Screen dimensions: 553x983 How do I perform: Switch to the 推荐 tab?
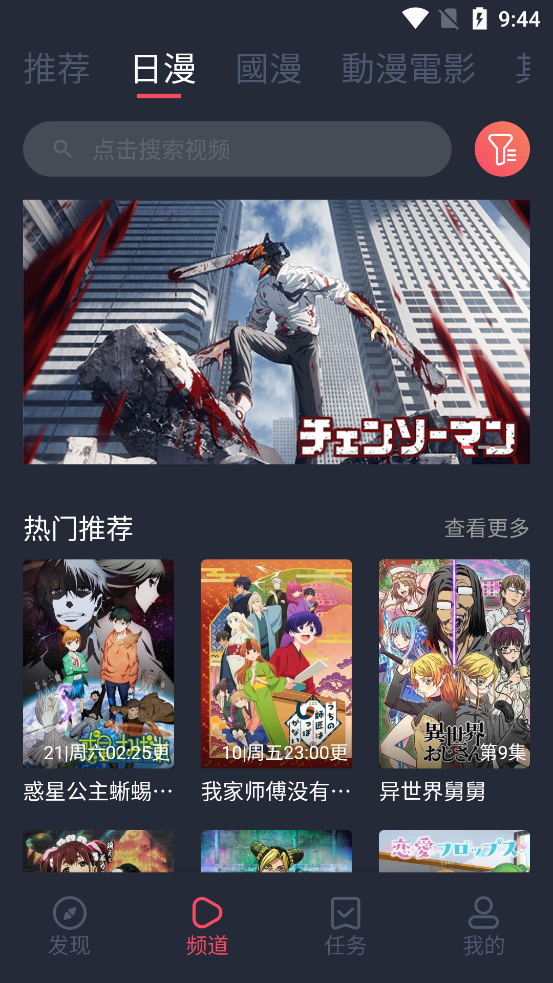(x=57, y=69)
